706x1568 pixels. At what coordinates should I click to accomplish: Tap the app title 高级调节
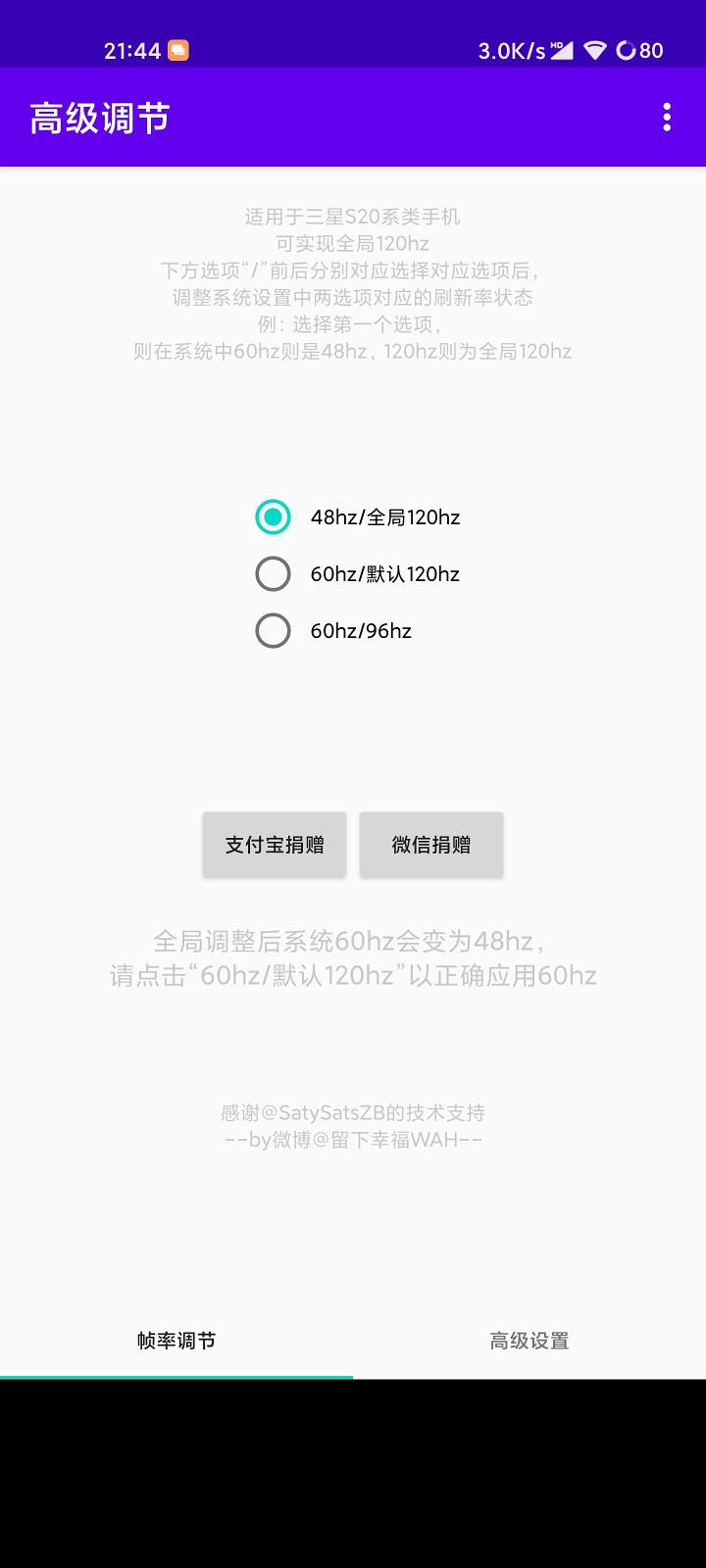point(99,116)
